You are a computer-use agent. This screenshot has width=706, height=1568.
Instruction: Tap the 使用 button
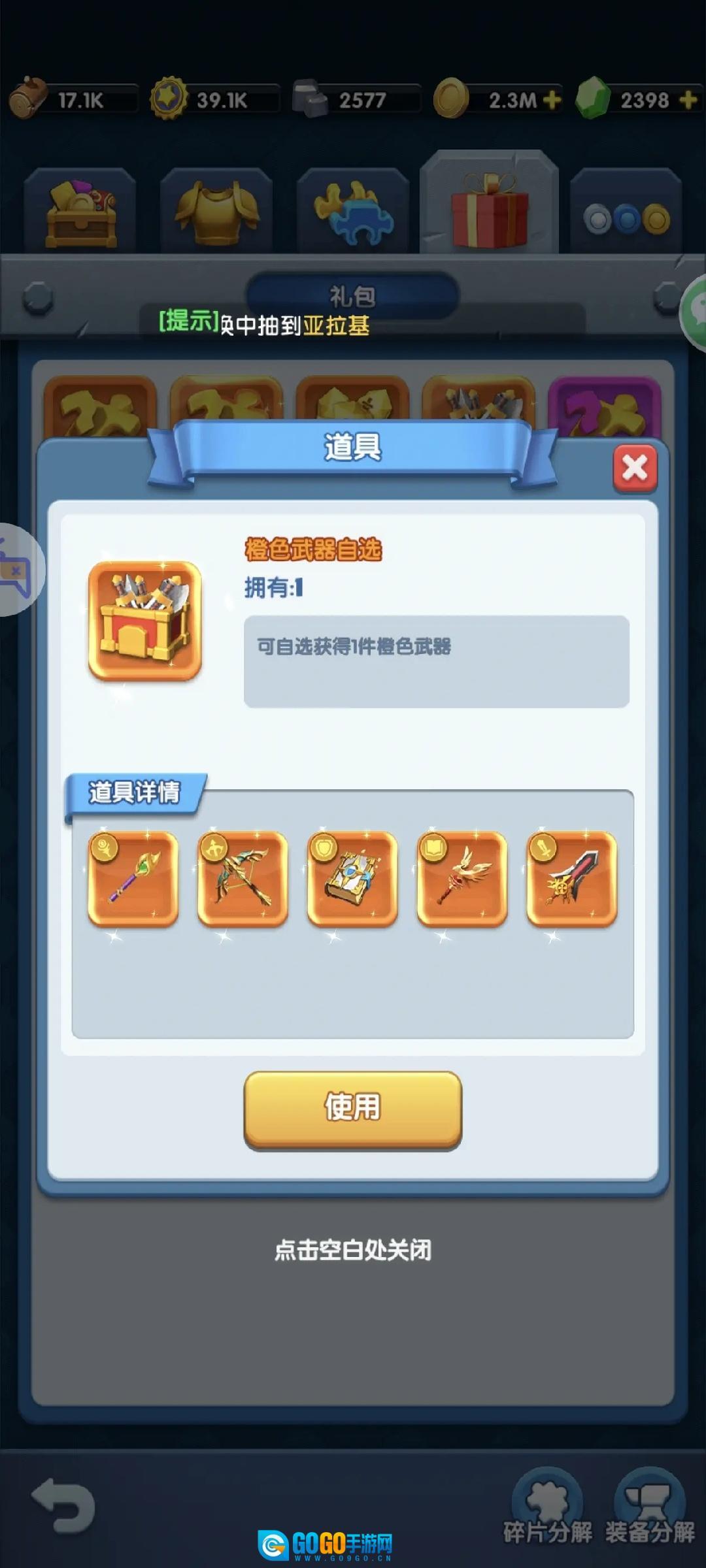pos(353,1108)
